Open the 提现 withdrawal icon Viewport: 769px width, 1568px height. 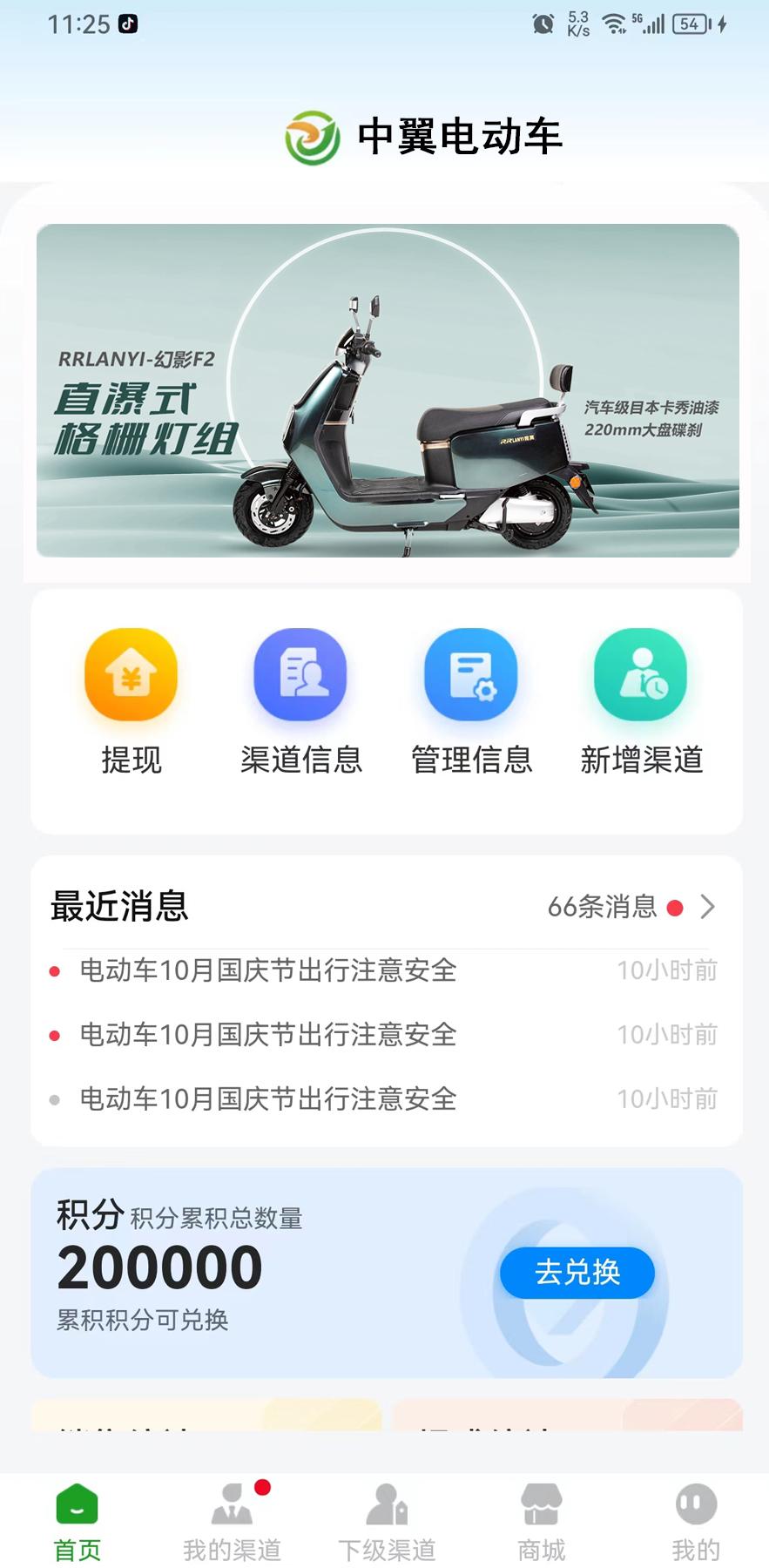coord(131,675)
